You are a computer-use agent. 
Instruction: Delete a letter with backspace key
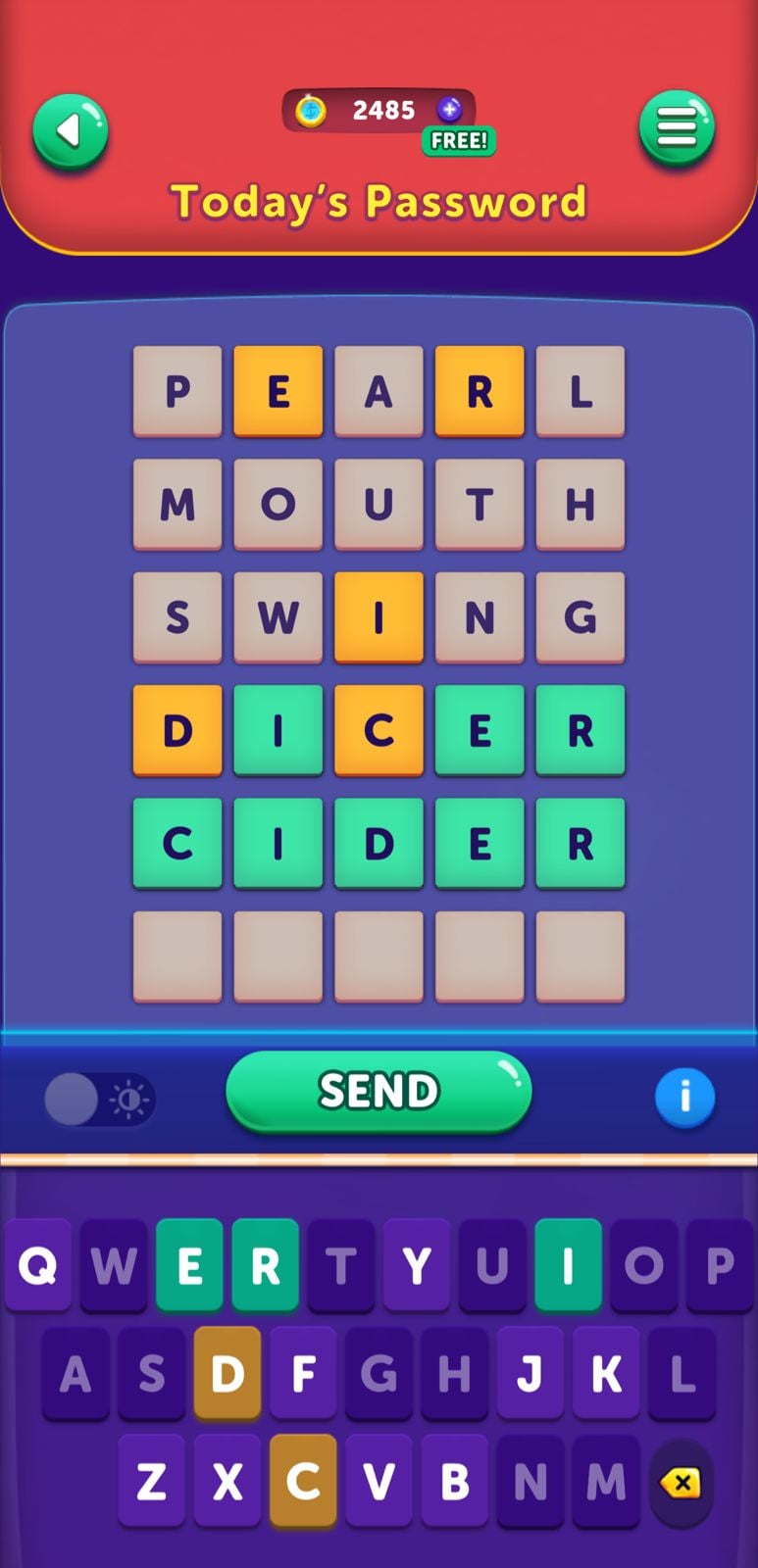tap(681, 1483)
